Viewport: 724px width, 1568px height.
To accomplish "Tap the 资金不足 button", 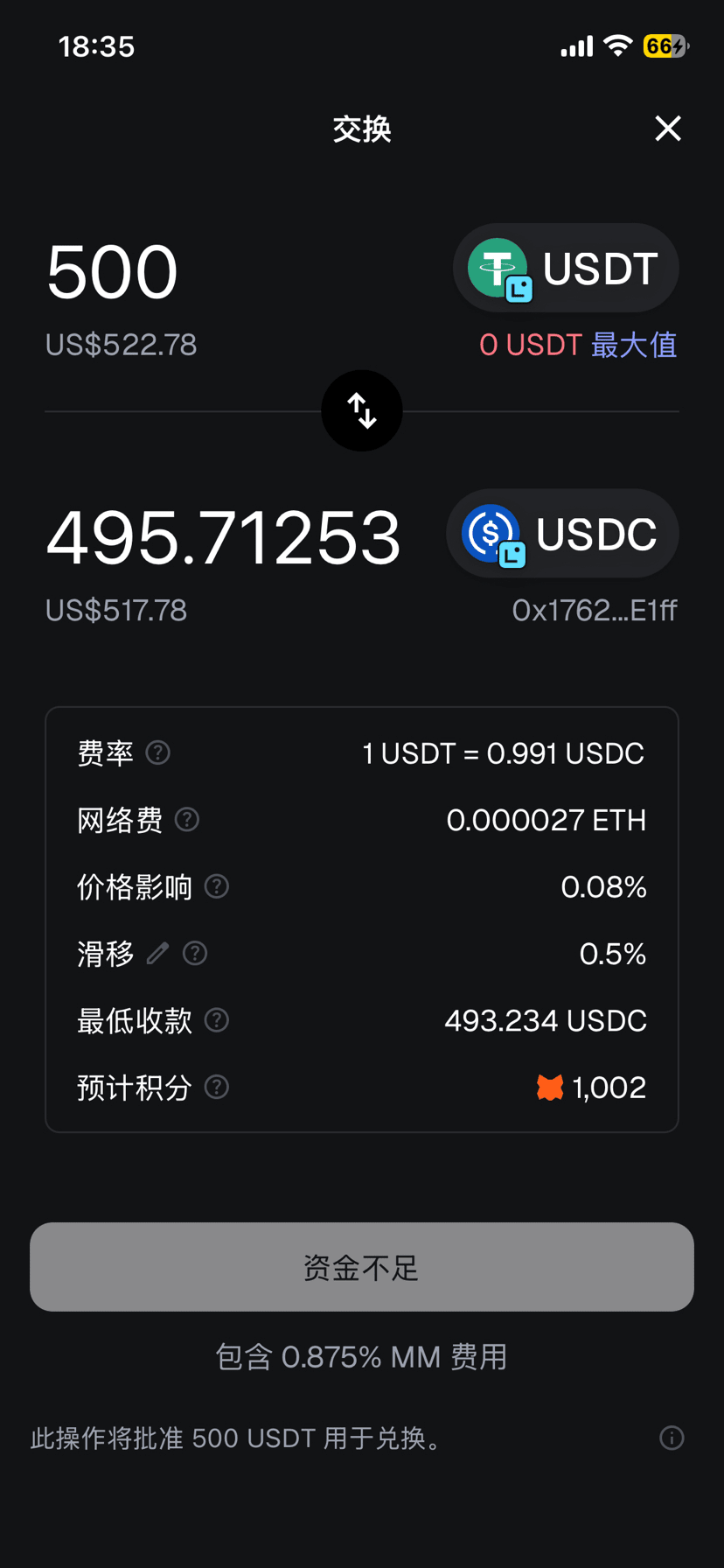I will pos(362,1267).
